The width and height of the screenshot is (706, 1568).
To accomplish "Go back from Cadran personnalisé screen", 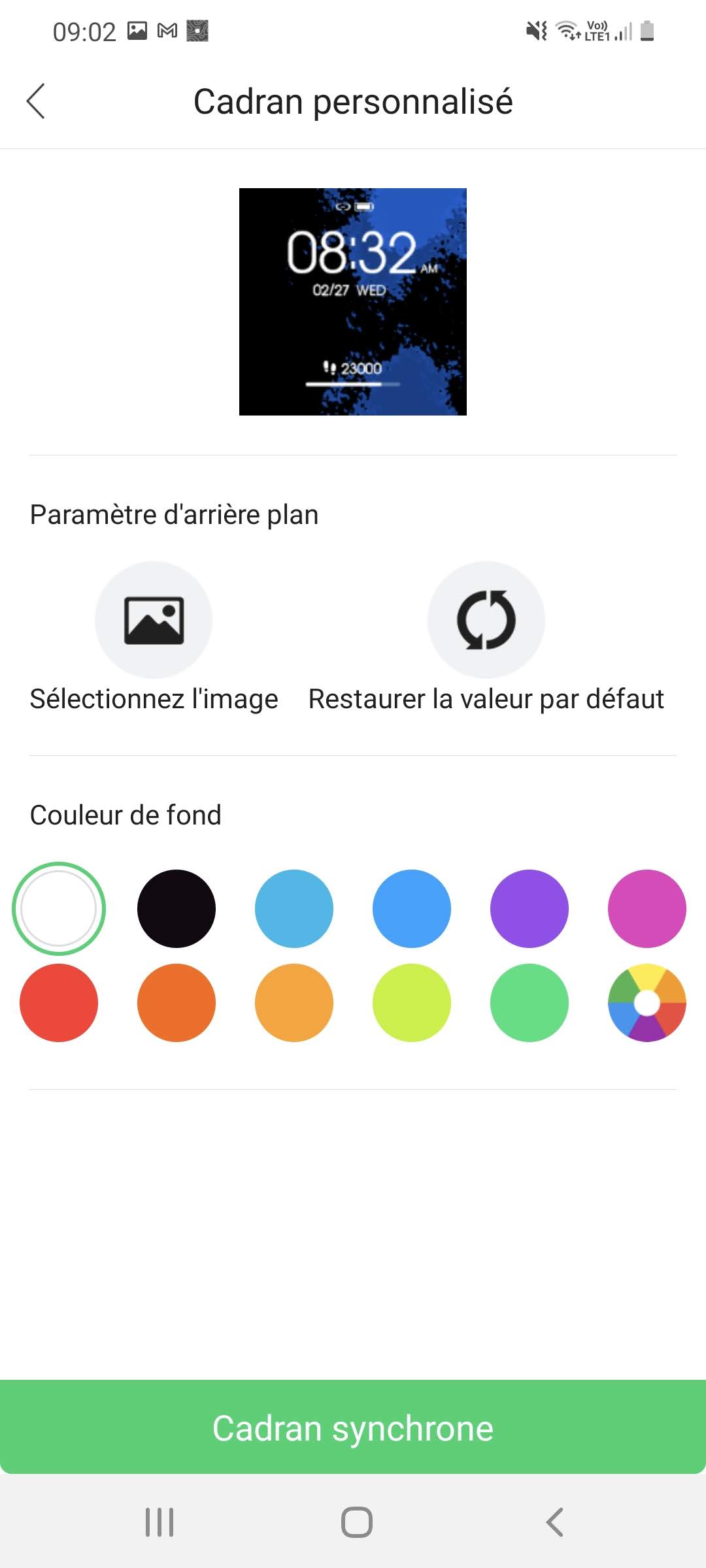I will point(36,101).
